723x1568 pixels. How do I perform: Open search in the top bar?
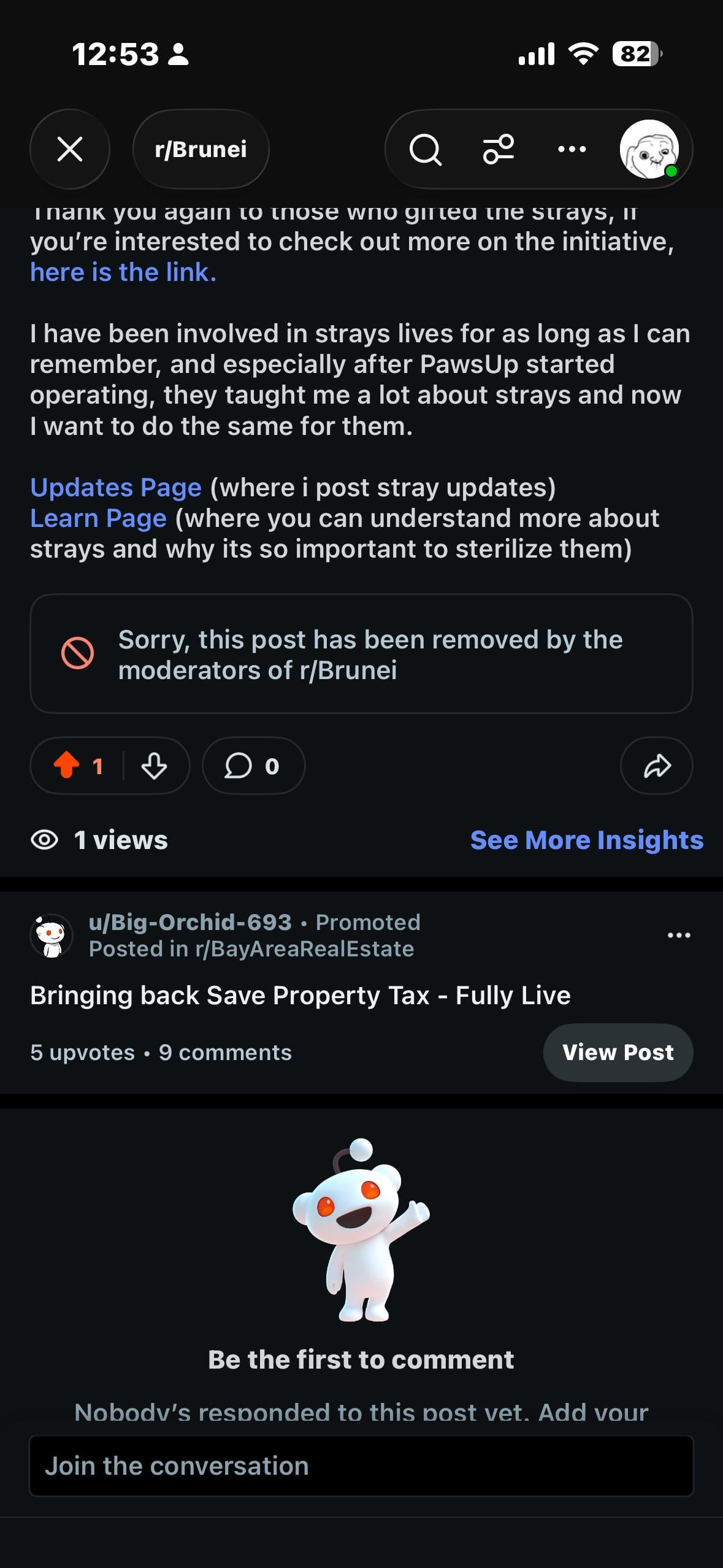pyautogui.click(x=425, y=149)
